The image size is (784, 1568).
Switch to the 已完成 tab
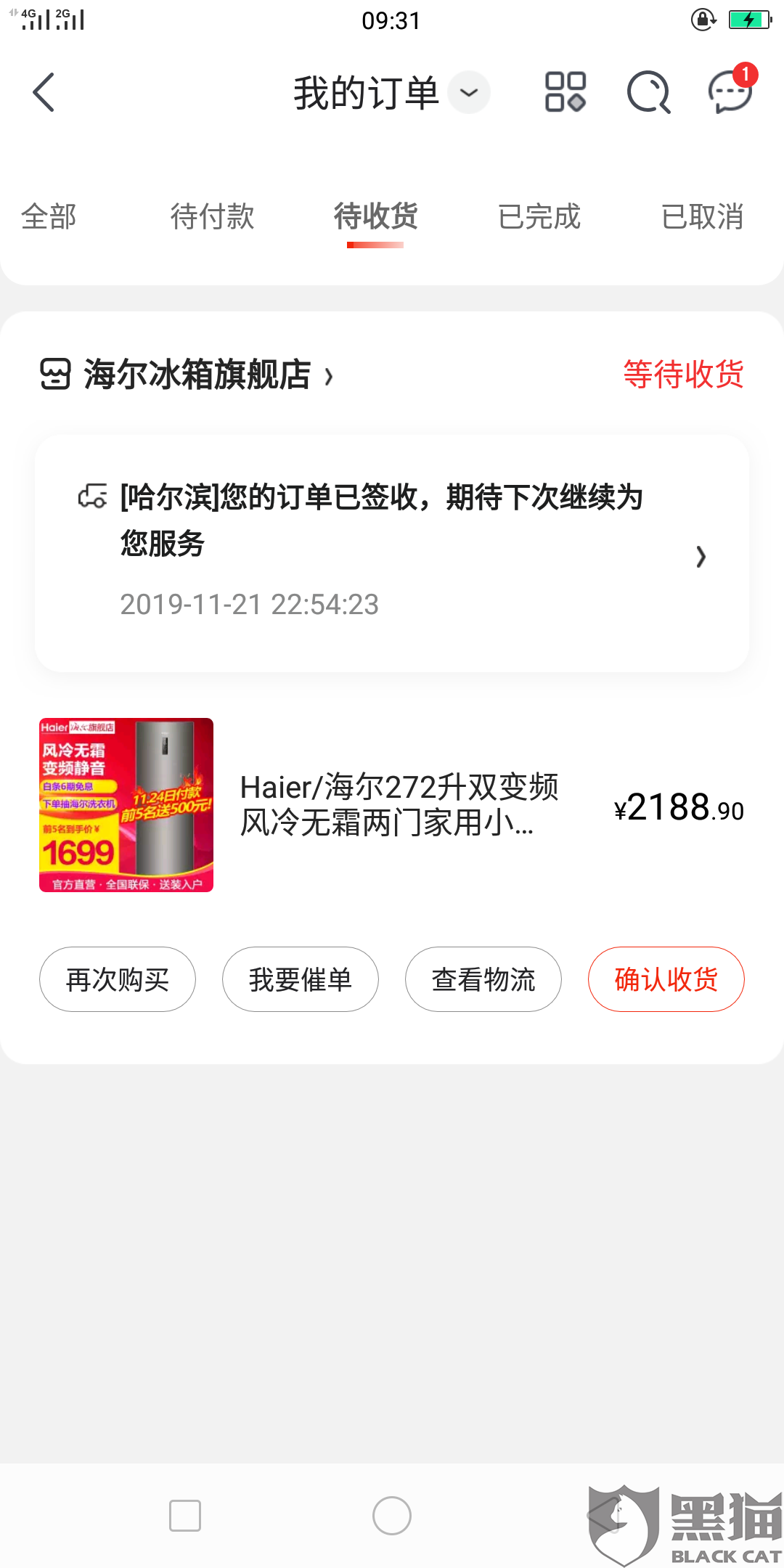coord(539,216)
